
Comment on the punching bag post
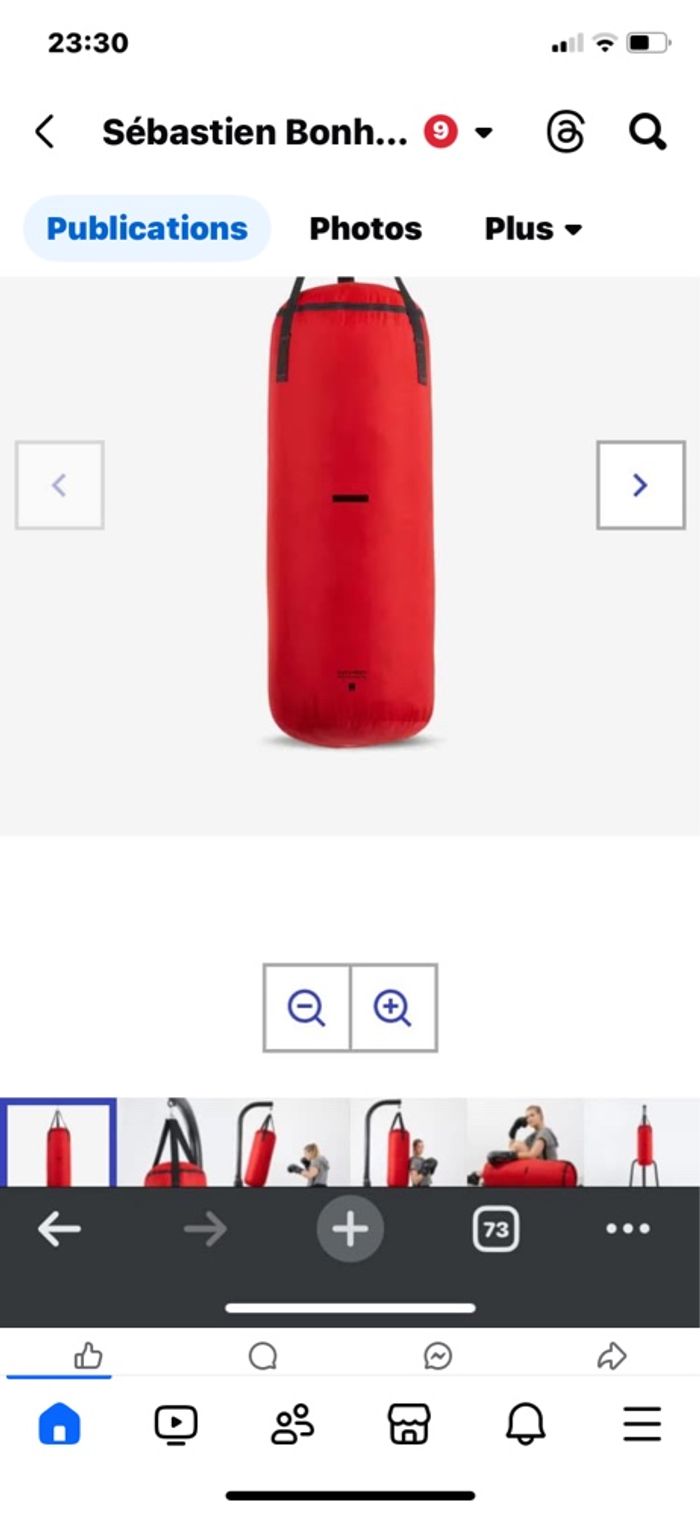(x=263, y=1356)
